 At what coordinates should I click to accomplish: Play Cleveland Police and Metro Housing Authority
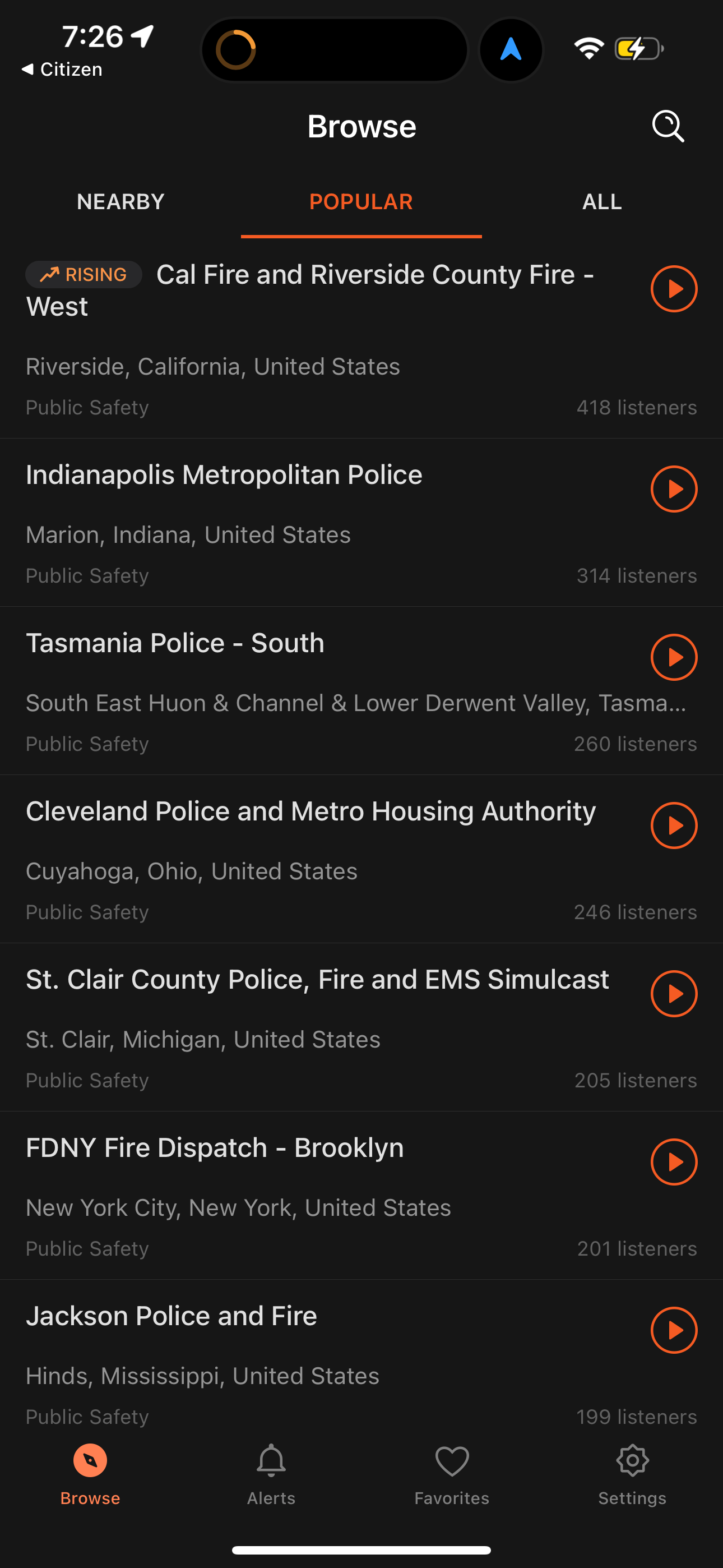tap(674, 825)
